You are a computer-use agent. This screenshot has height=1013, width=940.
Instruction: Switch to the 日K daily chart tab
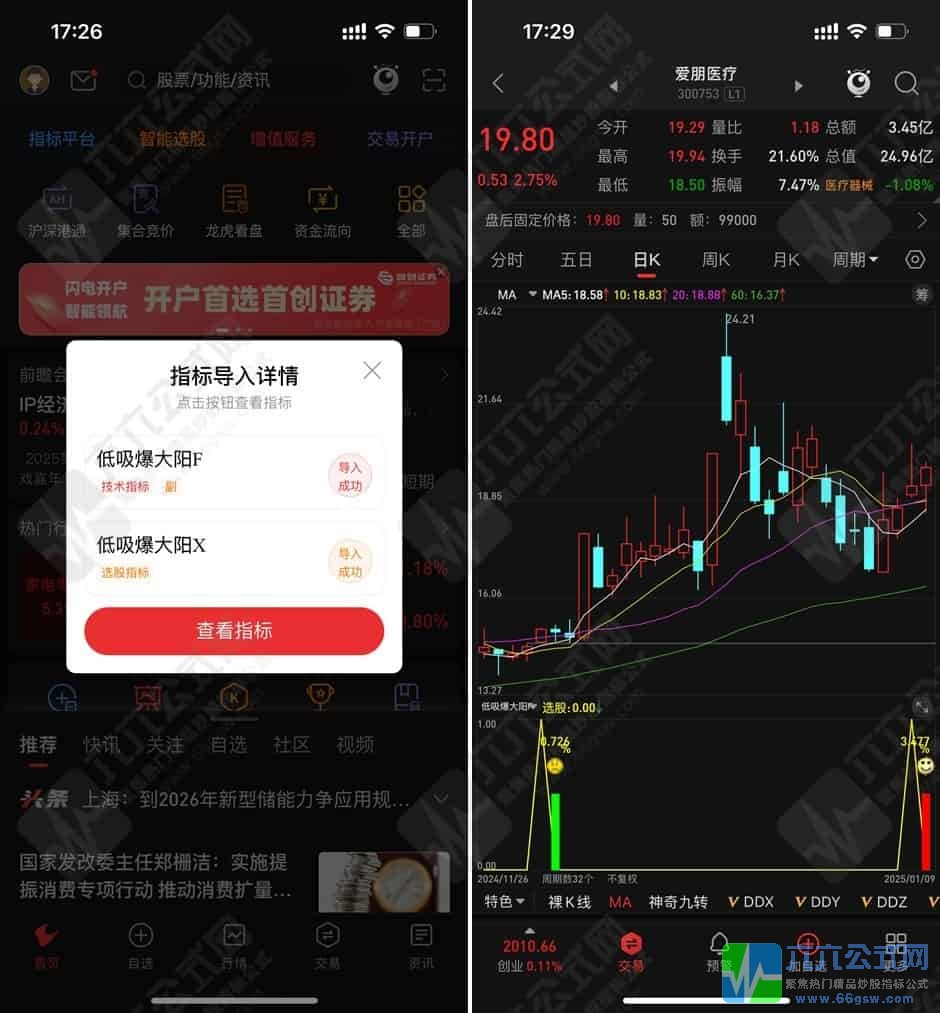[x=646, y=259]
